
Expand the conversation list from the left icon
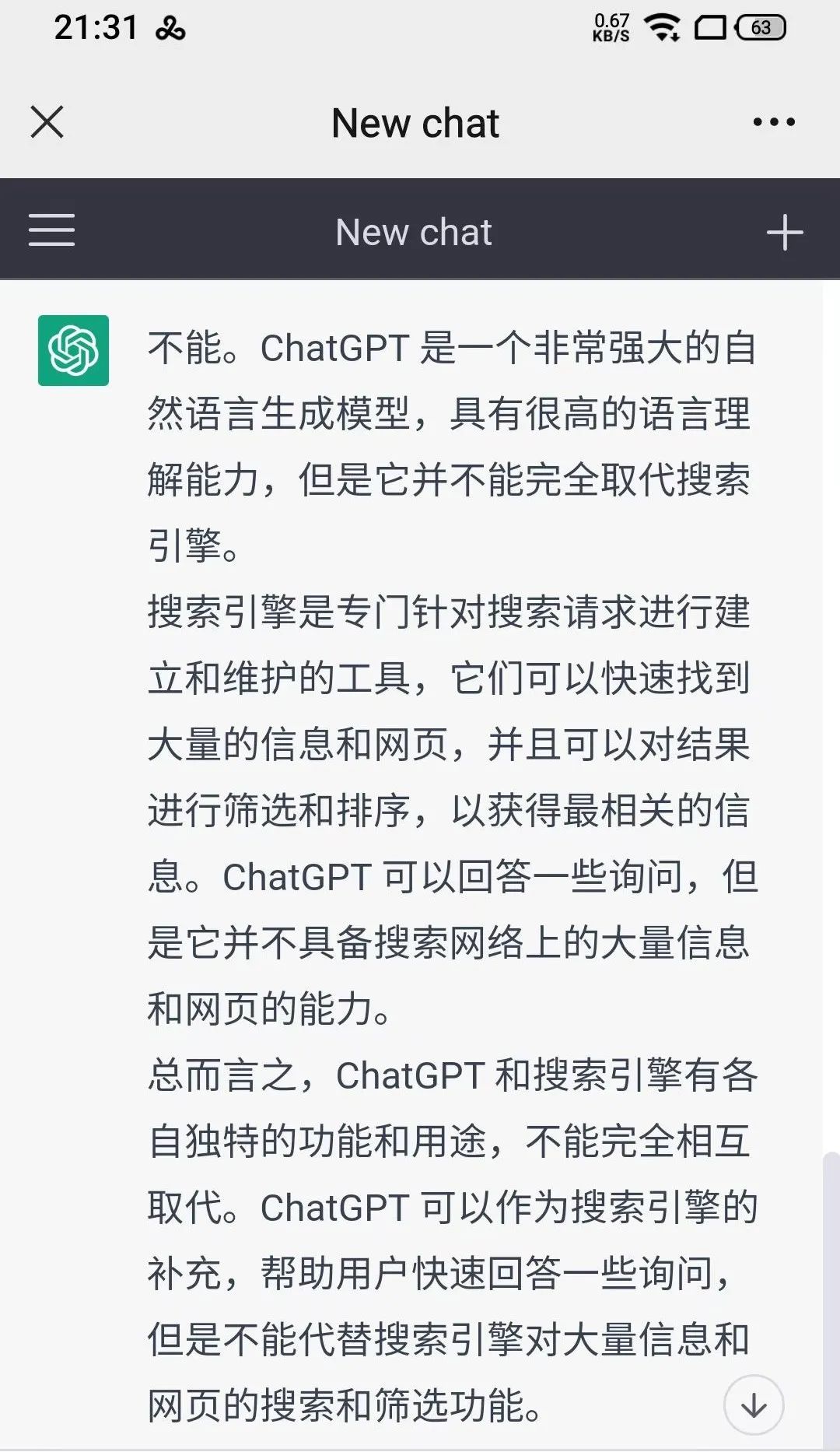[51, 230]
